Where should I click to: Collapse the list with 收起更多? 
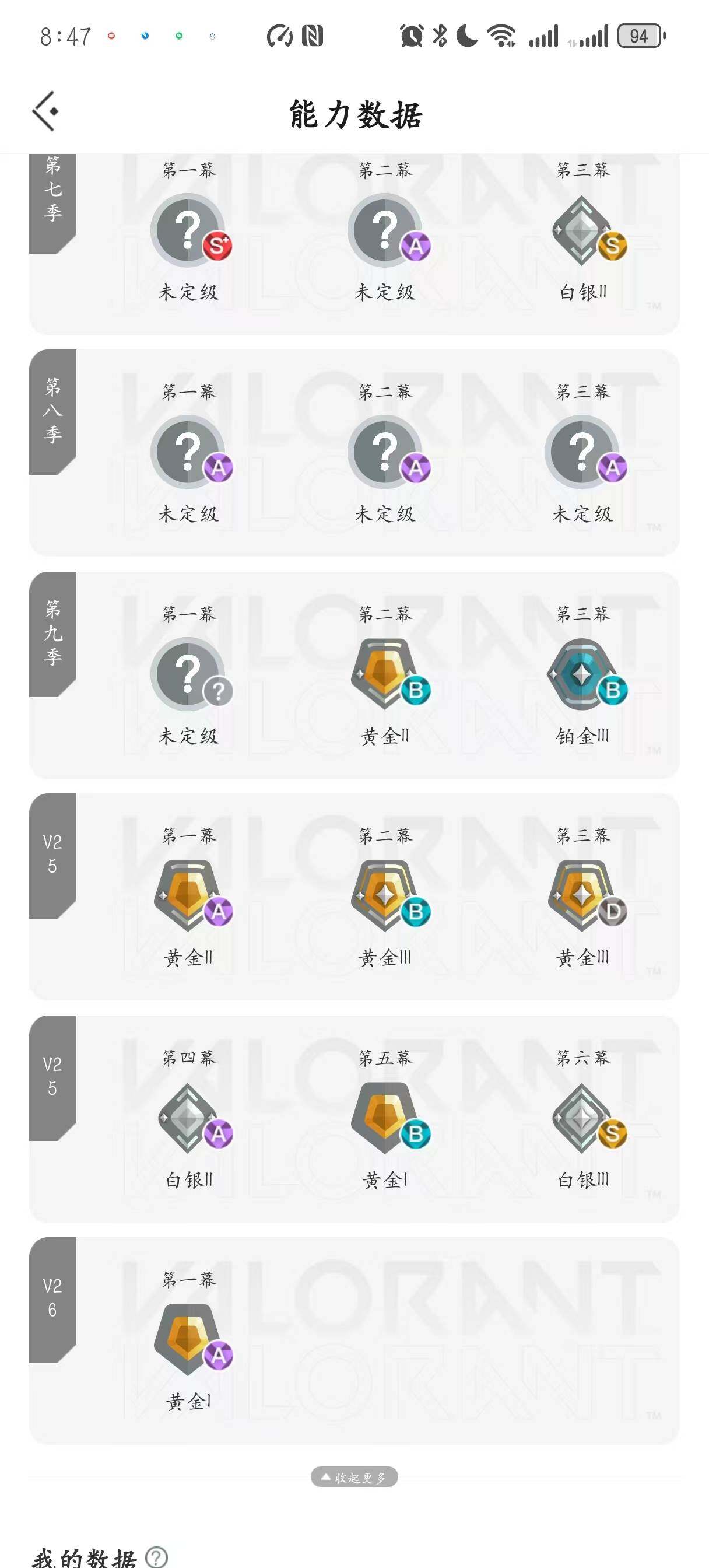(354, 1478)
